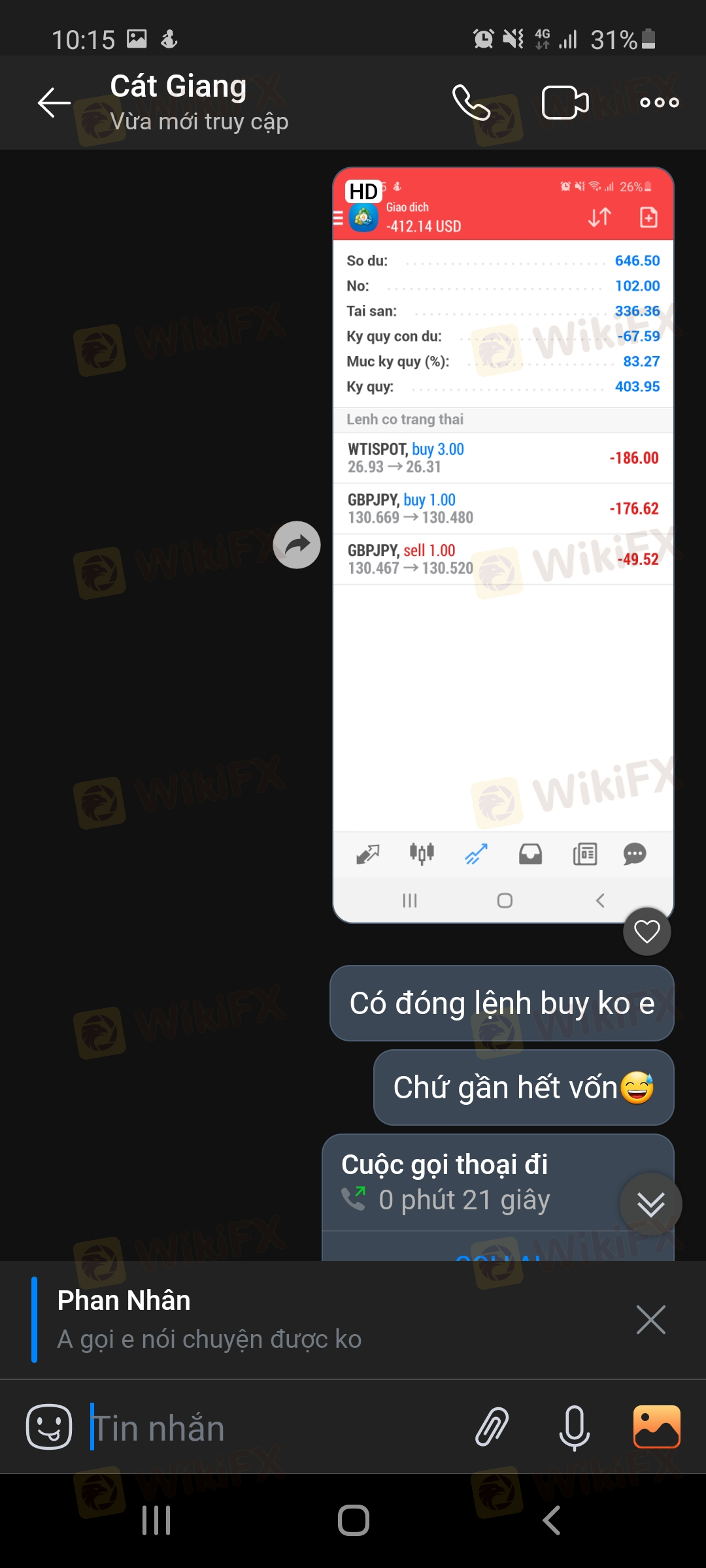Screen dimensions: 706x1568
Task: Dismiss the reply to Phan Nhân
Action: pos(651,1320)
